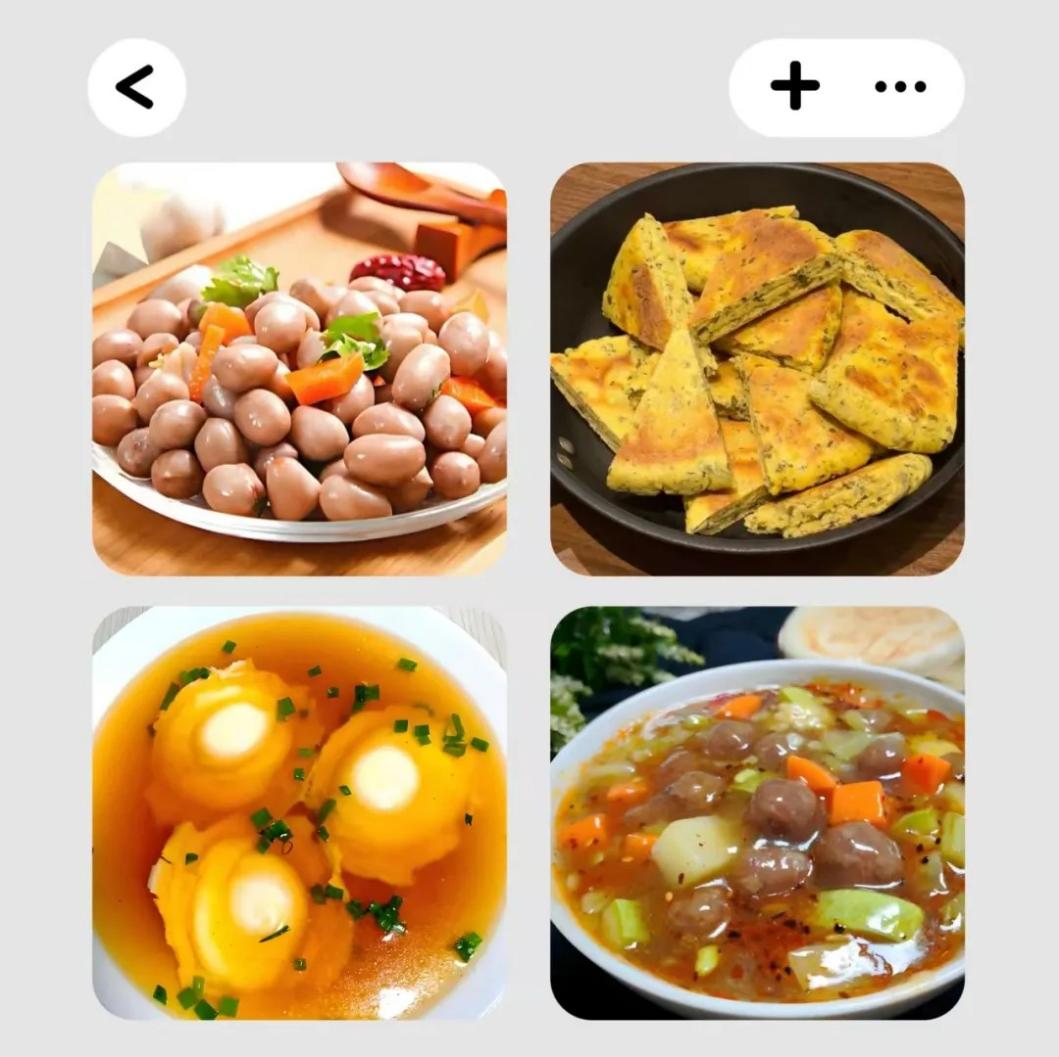Tap the plus icon to add
Viewport: 1059px width, 1057px height.
795,87
